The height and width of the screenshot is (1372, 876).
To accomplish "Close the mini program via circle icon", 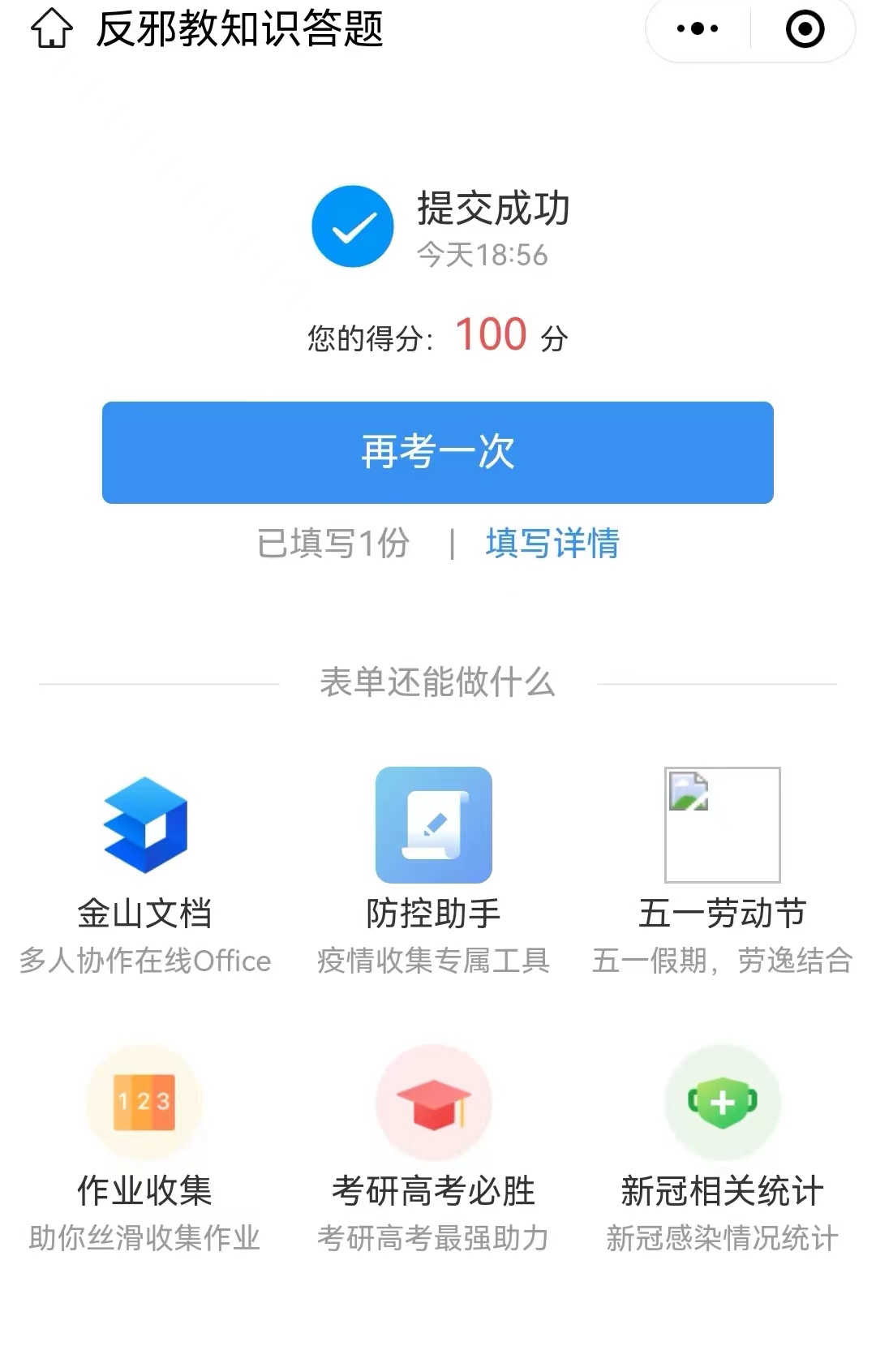I will 805,29.
